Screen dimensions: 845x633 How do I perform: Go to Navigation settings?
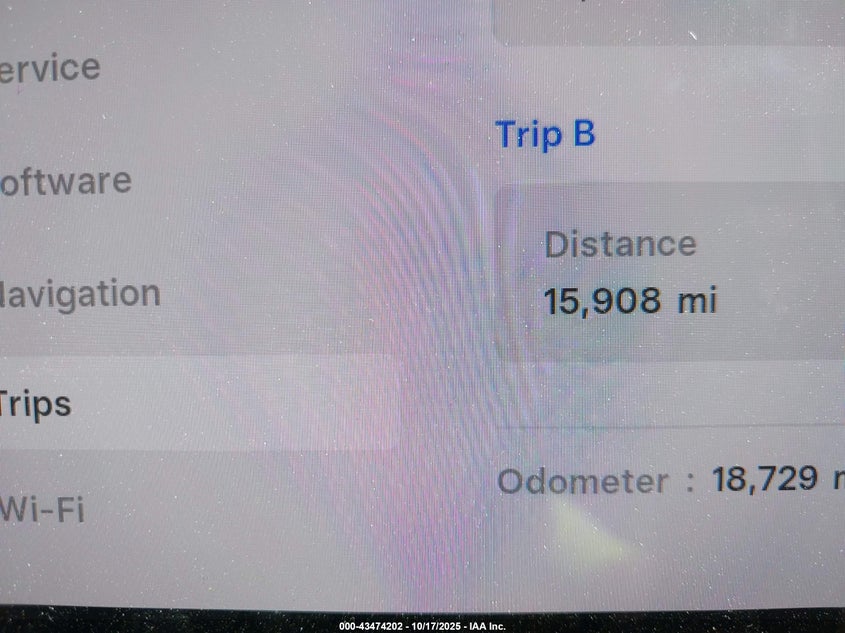80,295
